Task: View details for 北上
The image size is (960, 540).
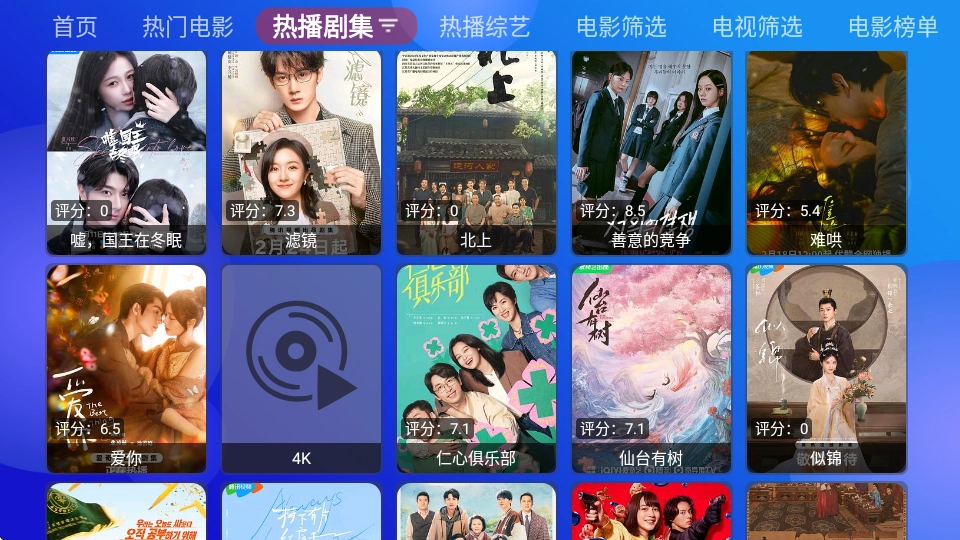Action: point(476,150)
